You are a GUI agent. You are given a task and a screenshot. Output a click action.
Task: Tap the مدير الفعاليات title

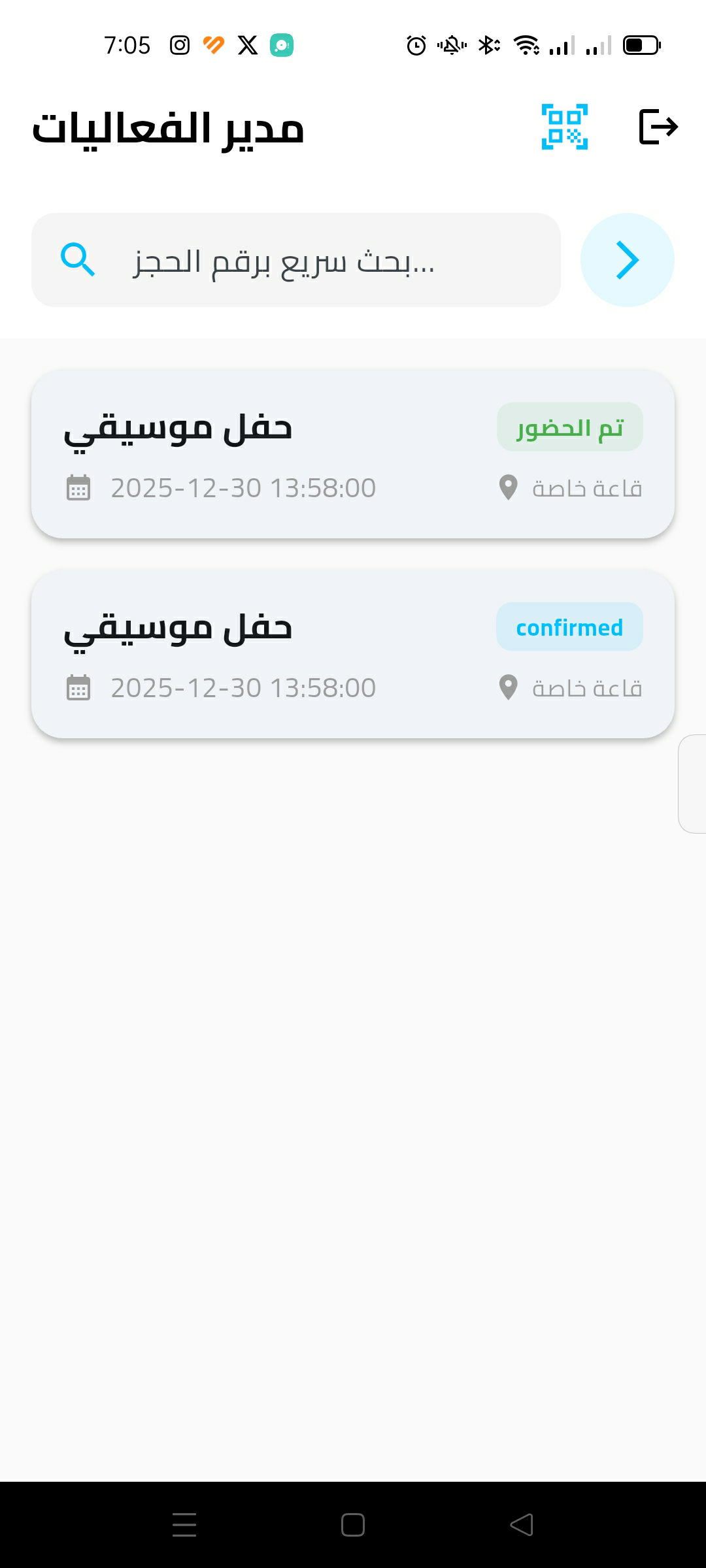point(167,129)
